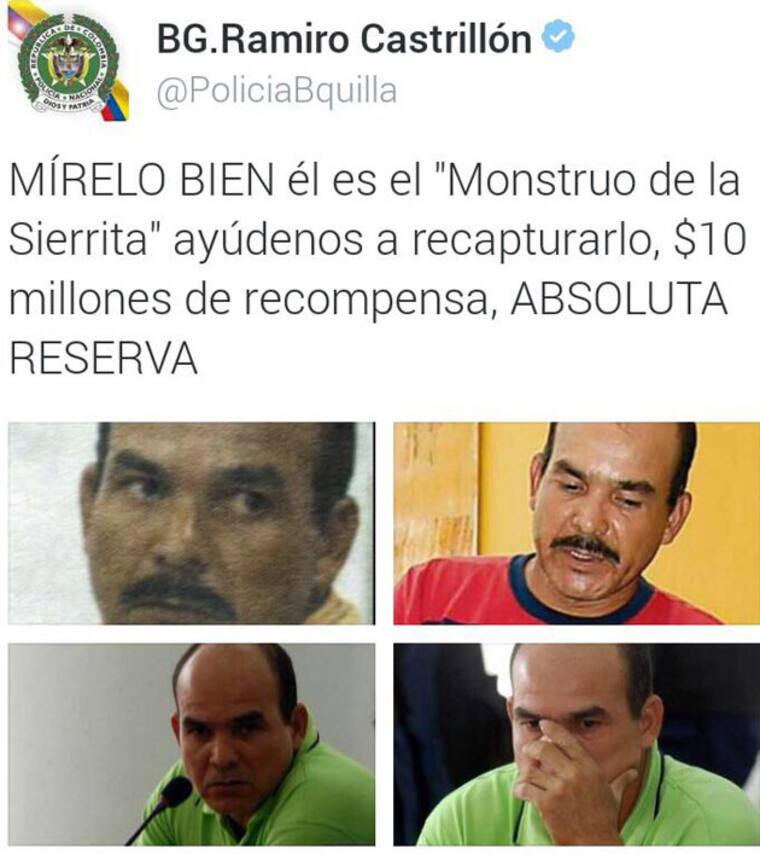Open the BG.Ramiro Castrillón profile name

[x=344, y=40]
